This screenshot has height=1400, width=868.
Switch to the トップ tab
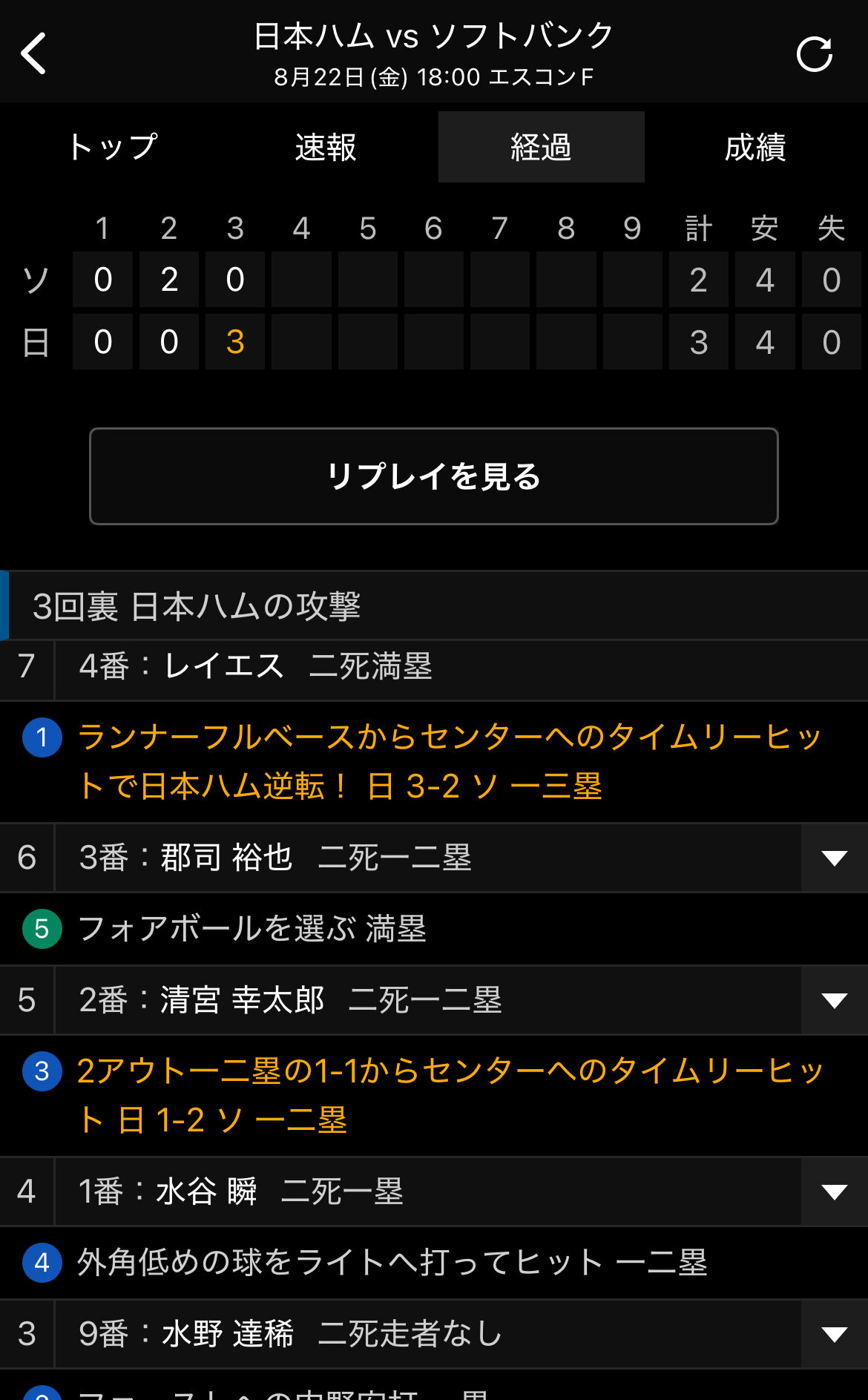(x=113, y=147)
